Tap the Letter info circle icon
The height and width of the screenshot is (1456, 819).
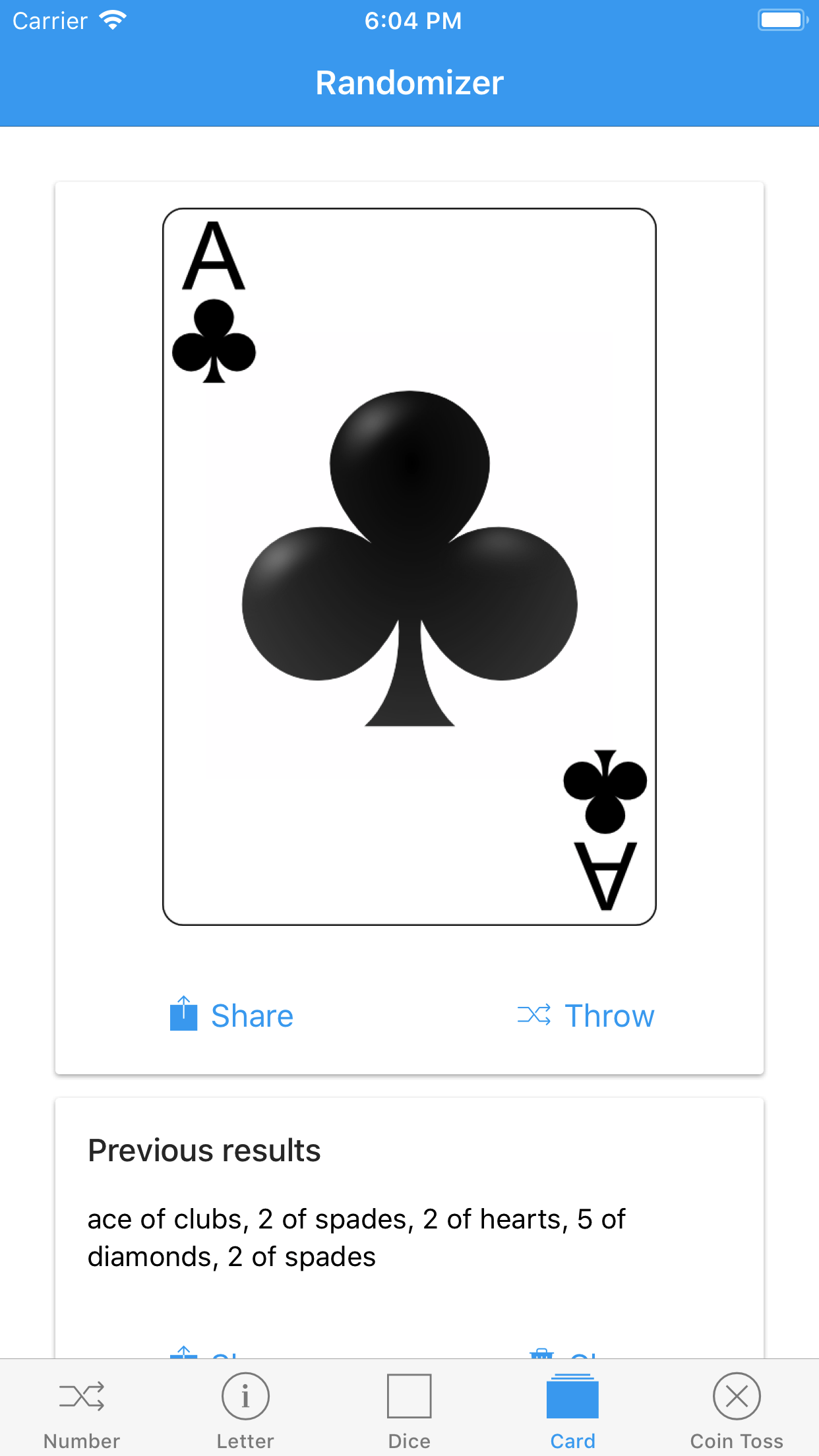click(245, 1396)
